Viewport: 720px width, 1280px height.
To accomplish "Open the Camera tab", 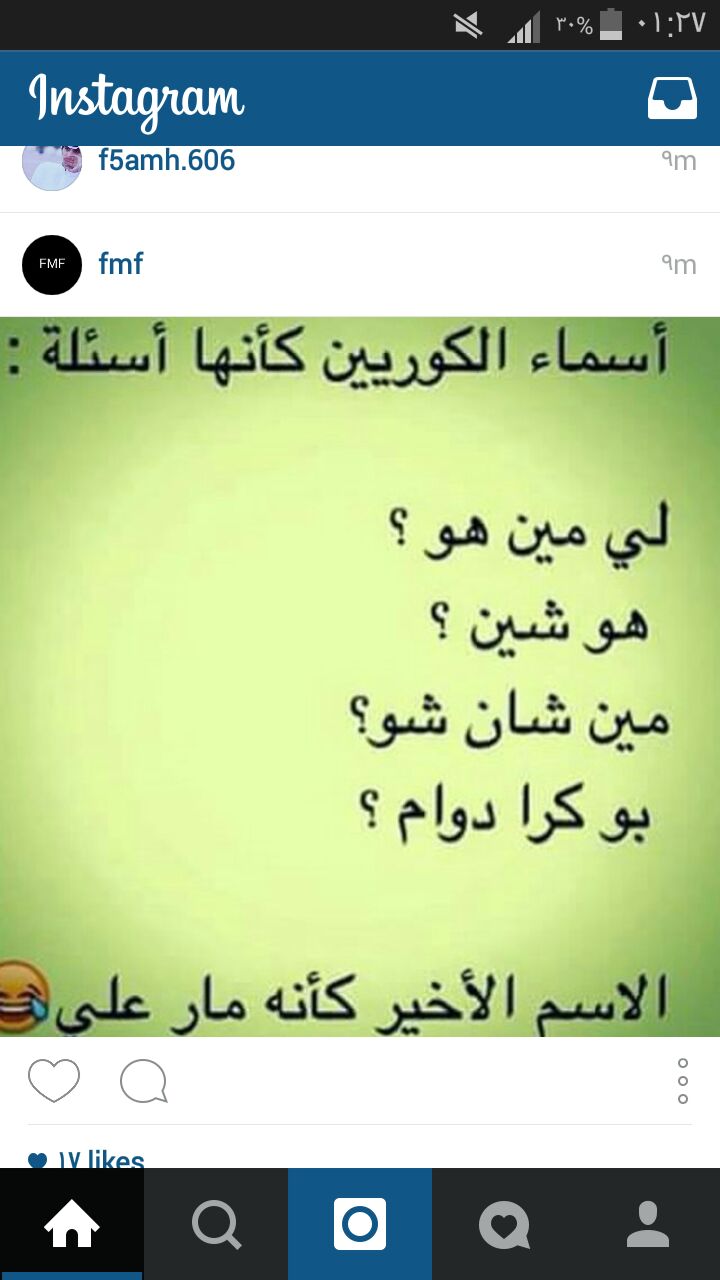I will (360, 1224).
